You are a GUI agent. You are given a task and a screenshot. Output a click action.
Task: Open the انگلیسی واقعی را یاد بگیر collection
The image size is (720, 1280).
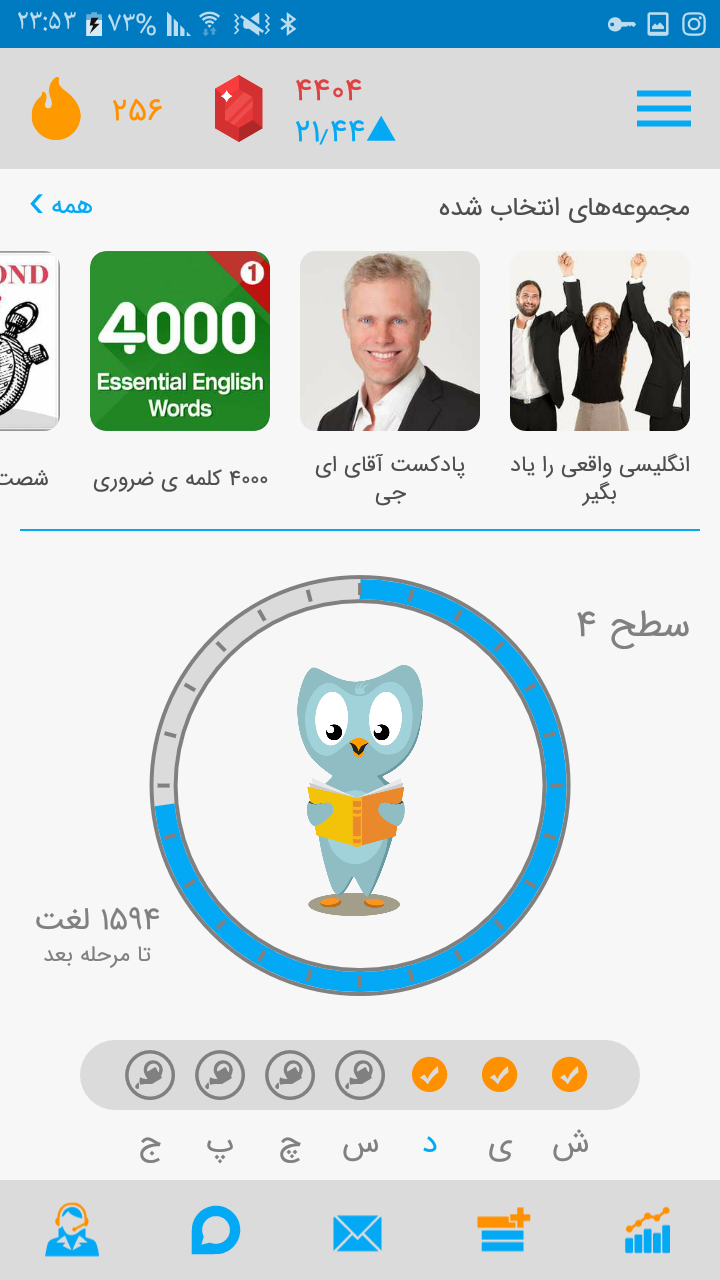click(600, 341)
